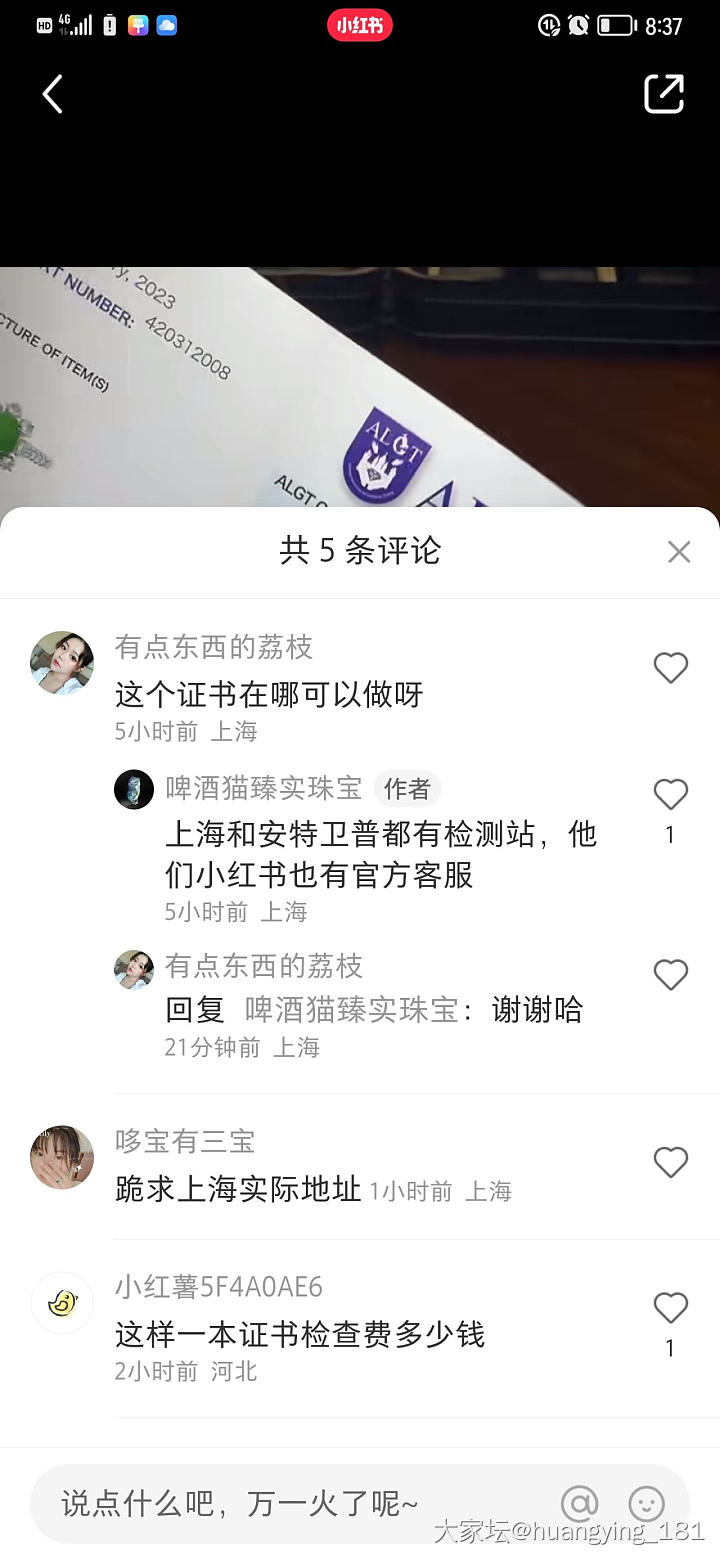Like 有点东西的荔枝's reply 谢谢哈
This screenshot has width=720, height=1560.
670,975
